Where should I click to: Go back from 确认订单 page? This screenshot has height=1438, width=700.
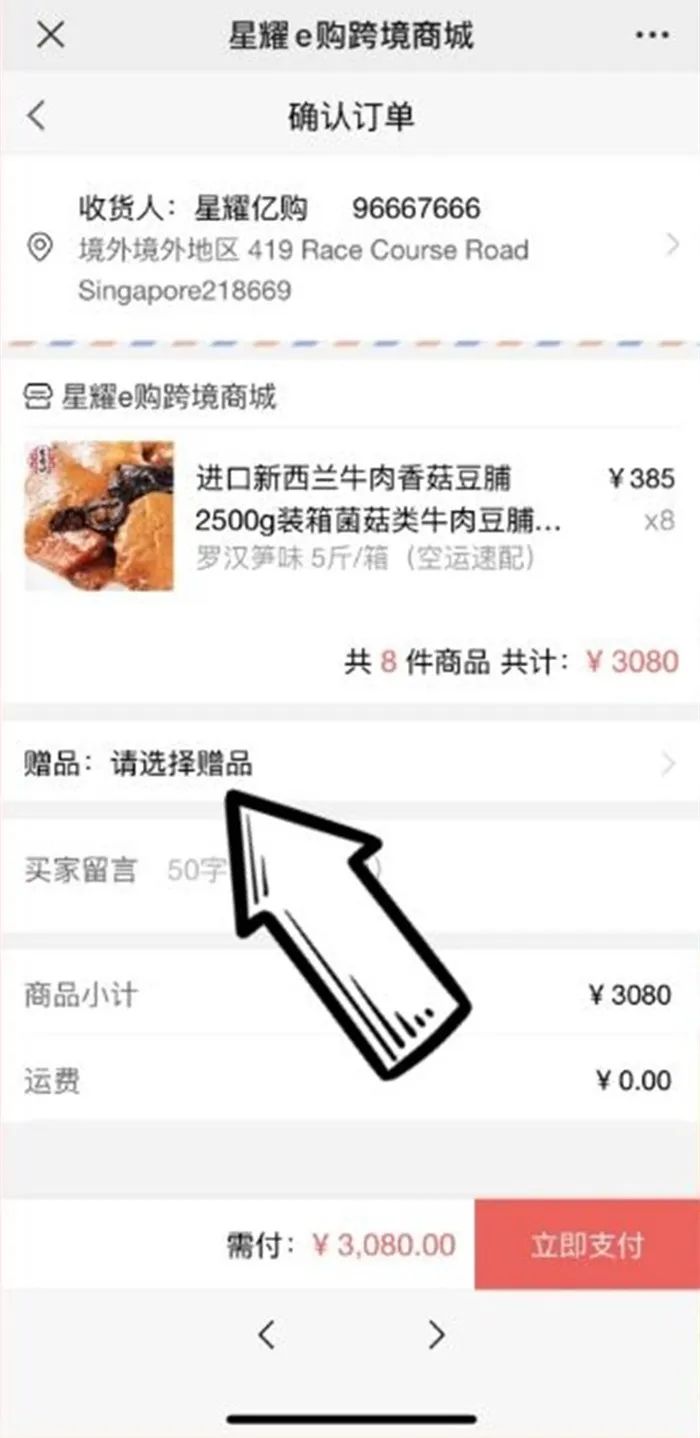[x=37, y=116]
